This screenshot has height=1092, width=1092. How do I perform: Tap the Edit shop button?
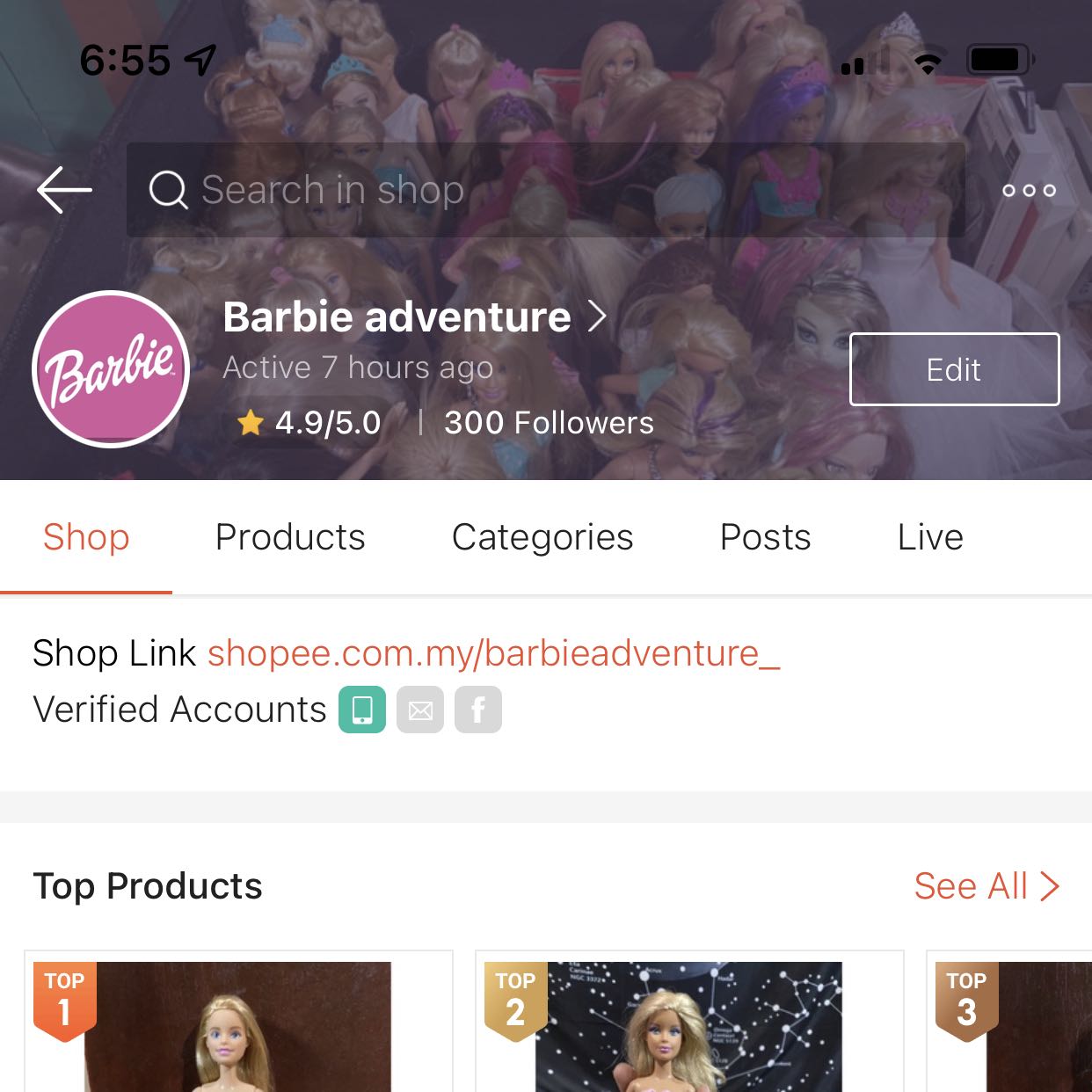click(x=954, y=369)
